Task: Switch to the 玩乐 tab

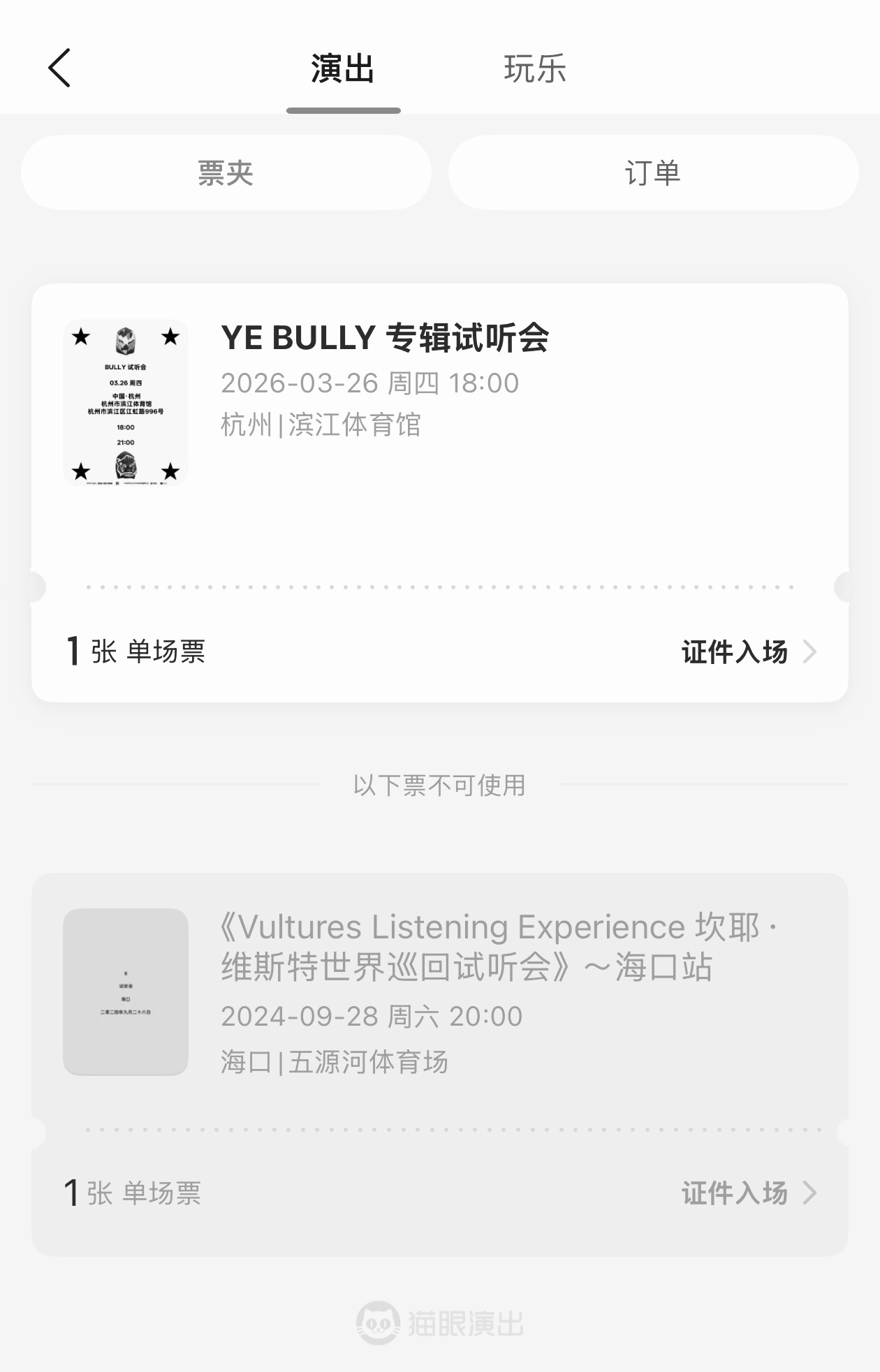Action: click(x=535, y=70)
